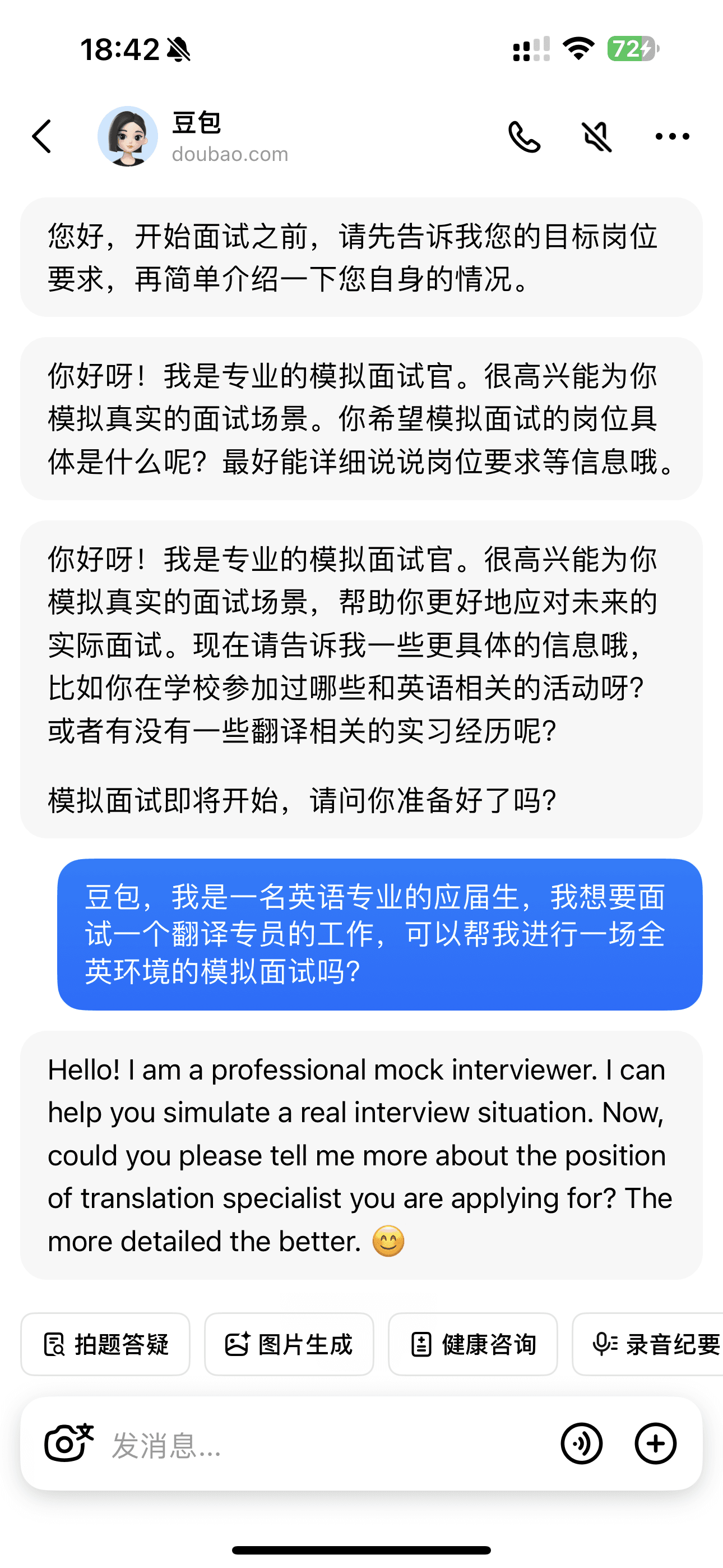Viewport: 723px width, 1568px height.
Task: Choose the 健康咨询 chip
Action: 473,1344
